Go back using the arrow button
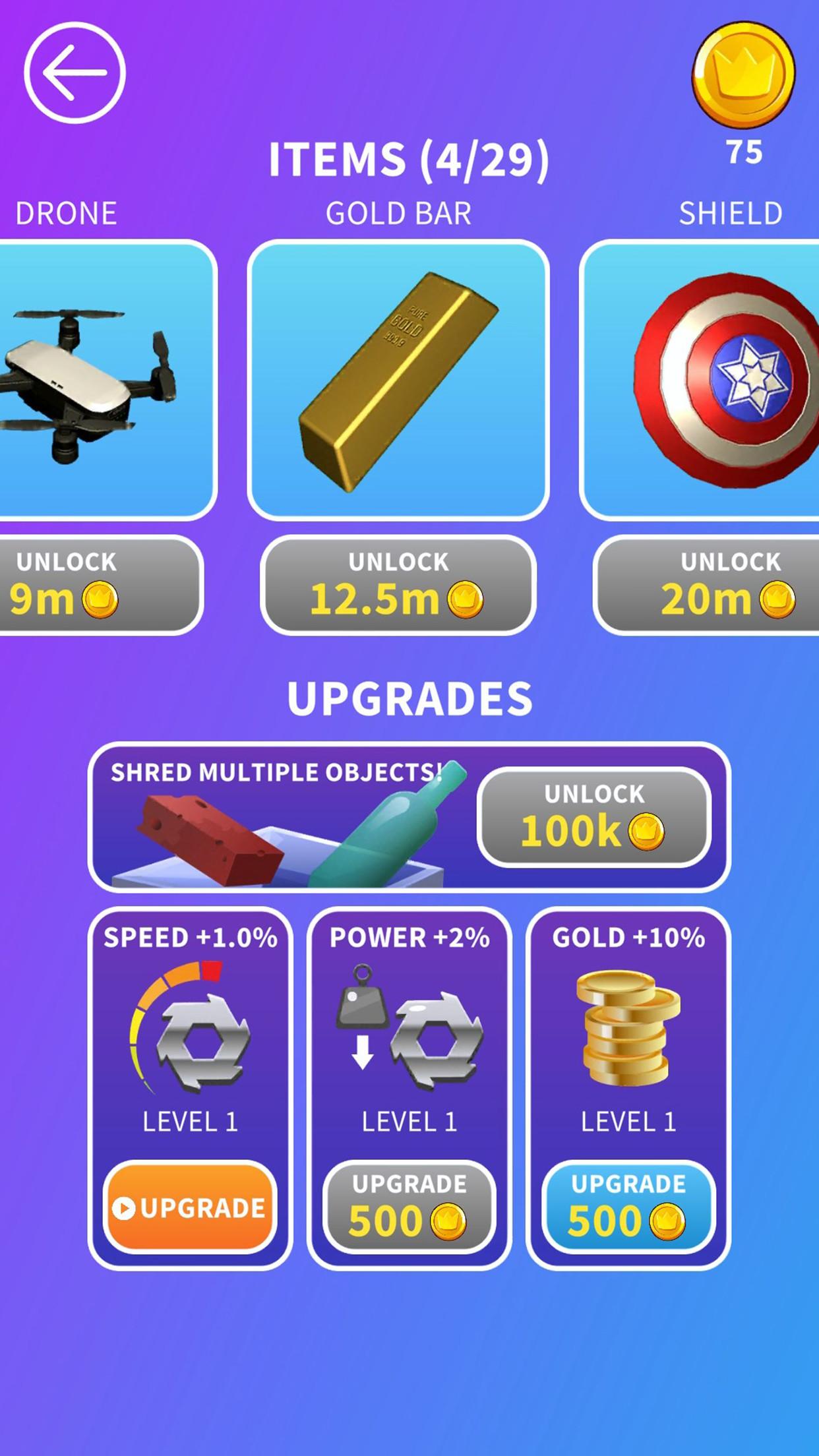The height and width of the screenshot is (1456, 819). tap(75, 73)
